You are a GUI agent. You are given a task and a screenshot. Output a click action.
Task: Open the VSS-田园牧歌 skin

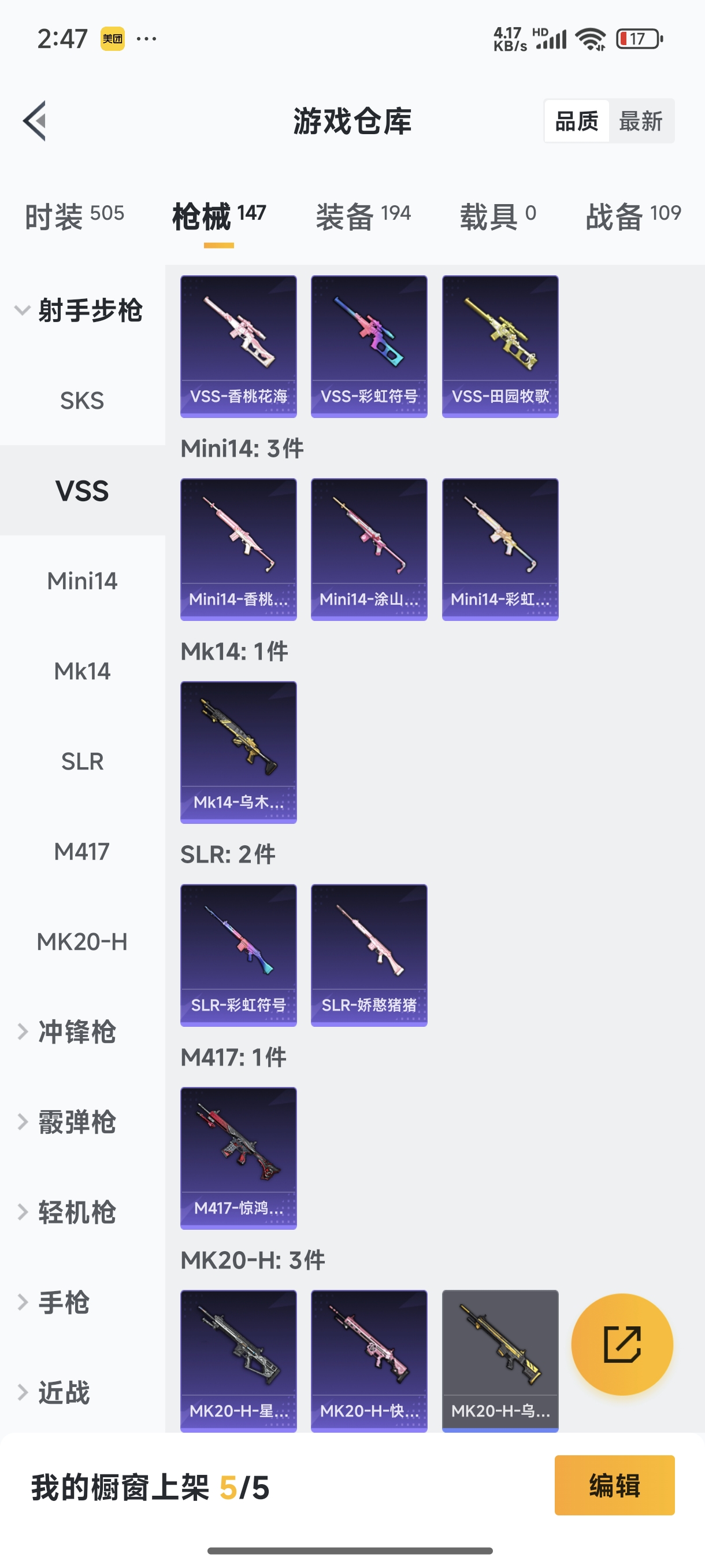tap(500, 346)
